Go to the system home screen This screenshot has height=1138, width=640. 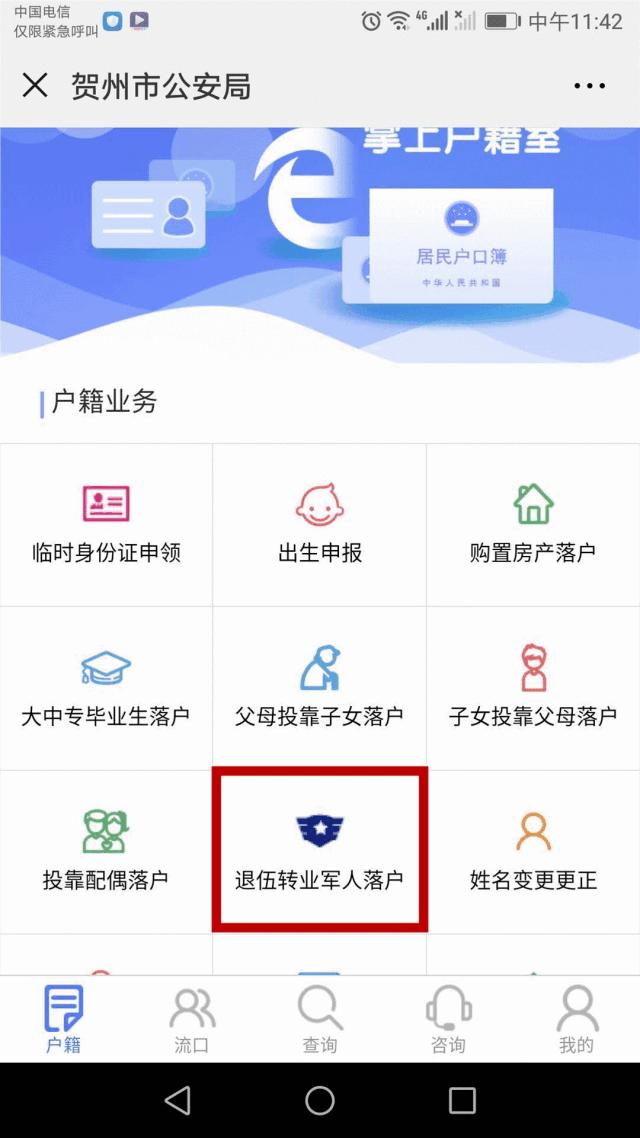[320, 1100]
